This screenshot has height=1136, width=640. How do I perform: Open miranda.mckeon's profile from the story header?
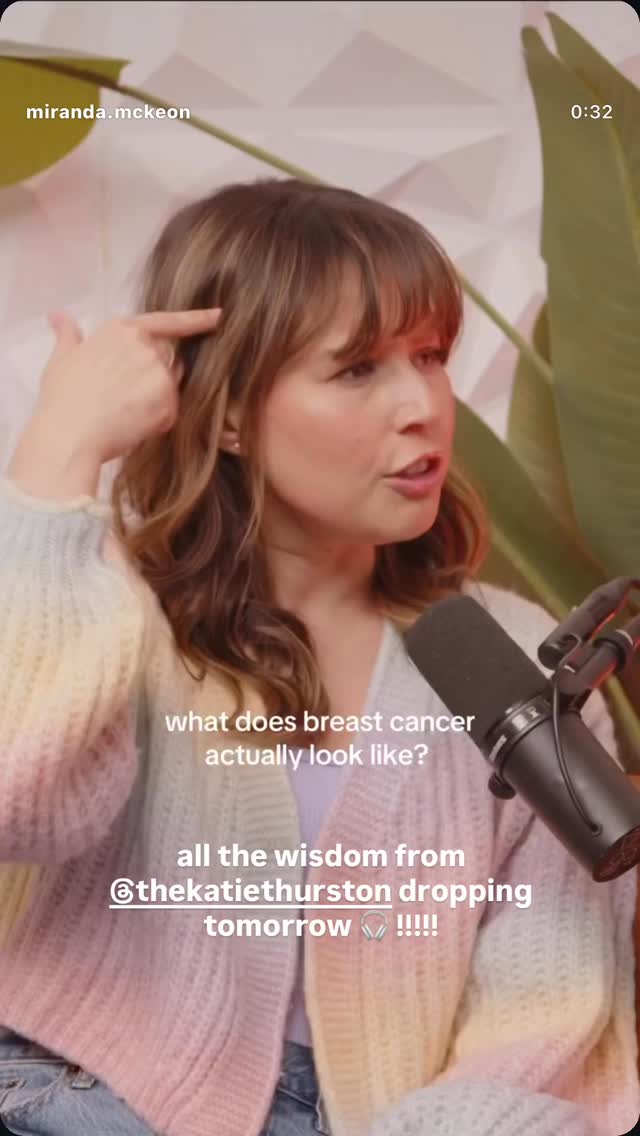click(108, 112)
